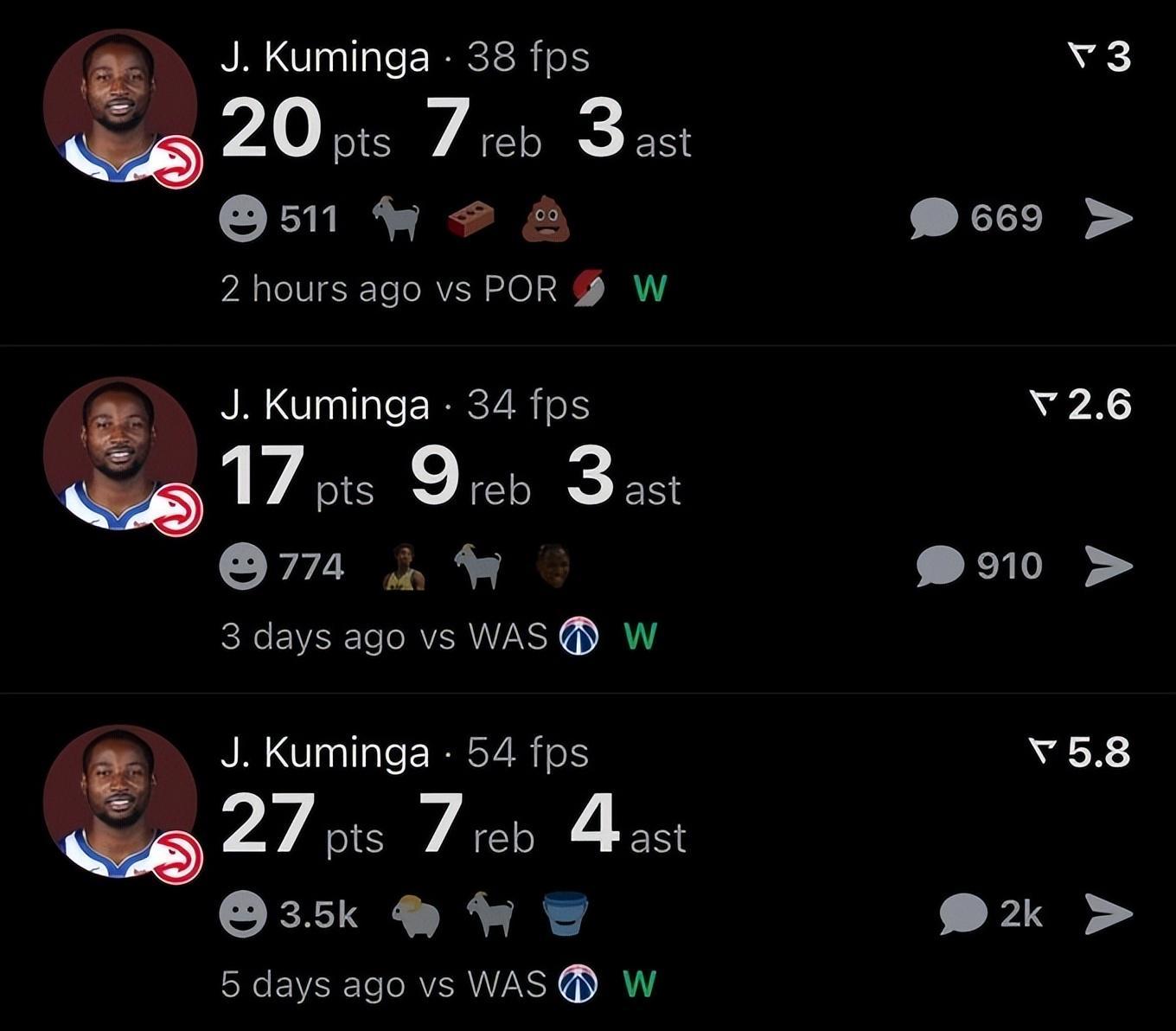Add a reaction to the 20 pts game
This screenshot has height=1031, width=1176.
(243, 218)
